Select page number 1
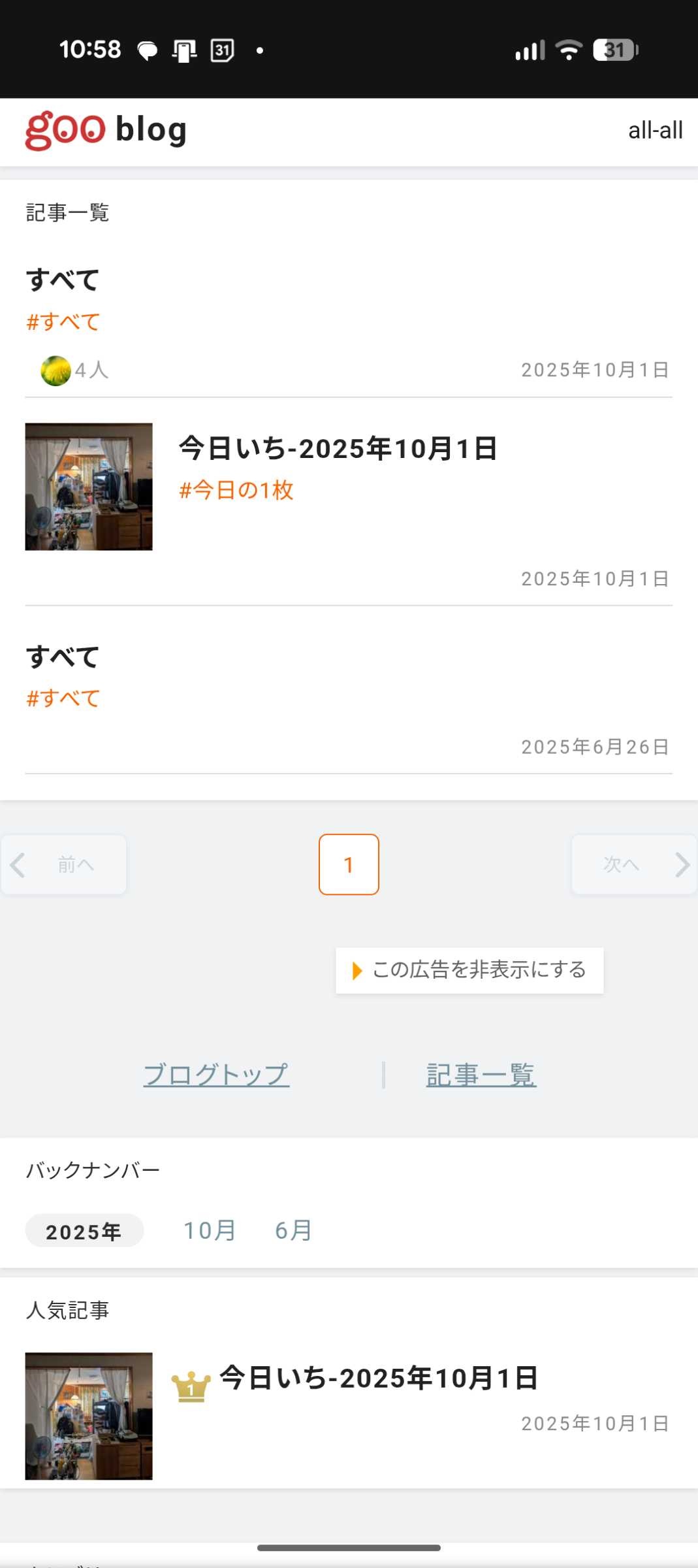The width and height of the screenshot is (698, 1568). [x=349, y=864]
